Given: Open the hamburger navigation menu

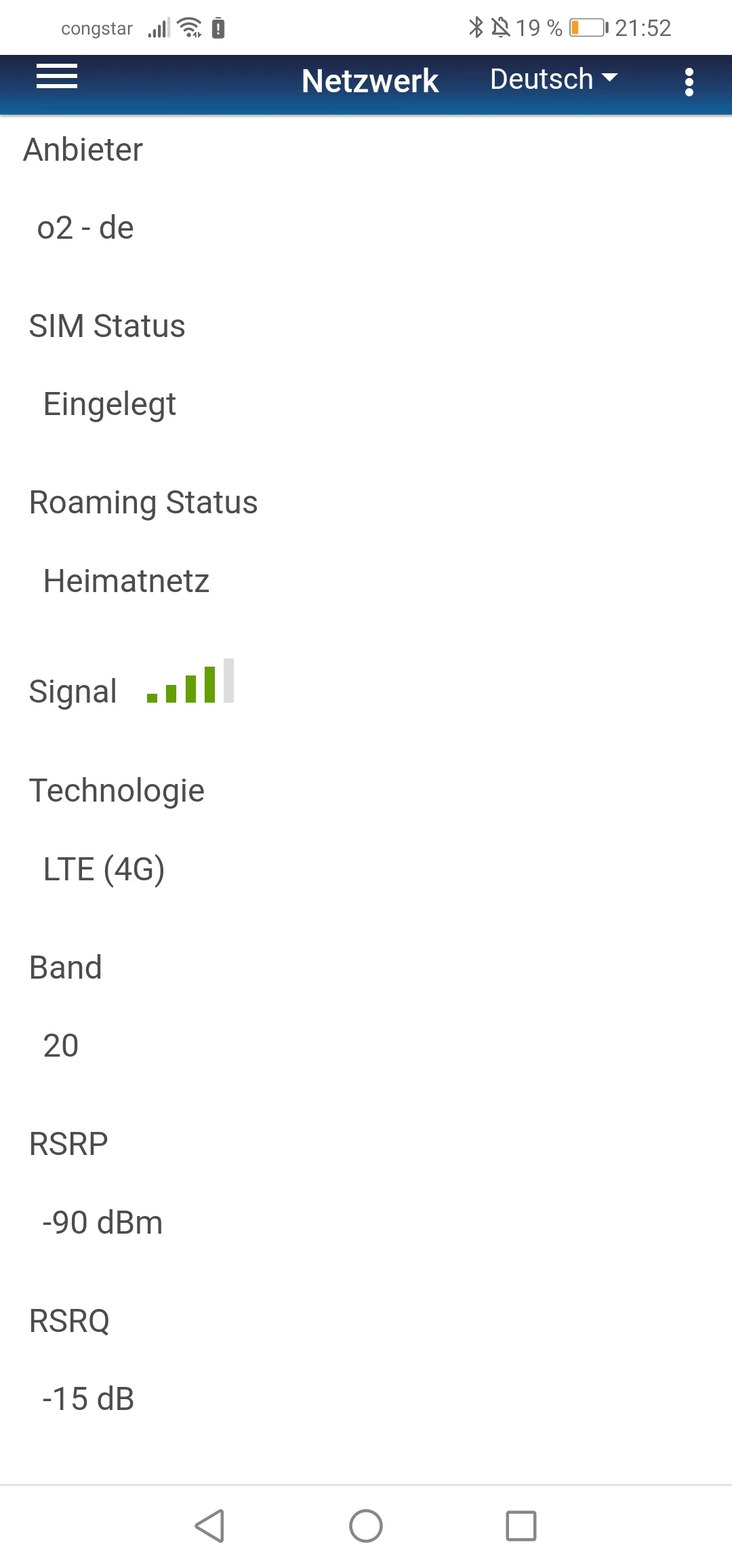Looking at the screenshot, I should pyautogui.click(x=57, y=76).
